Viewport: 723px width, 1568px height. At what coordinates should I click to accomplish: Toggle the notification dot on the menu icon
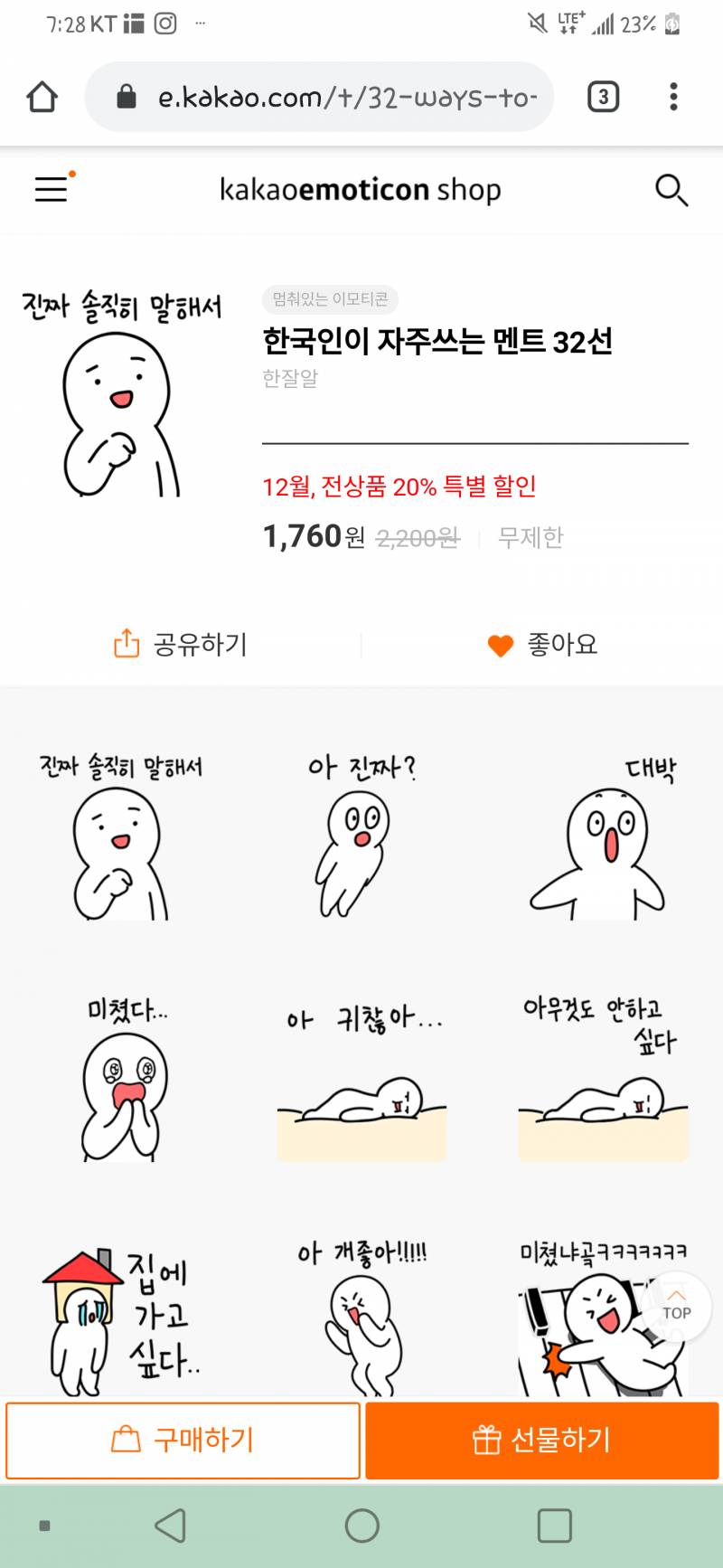pos(72,173)
